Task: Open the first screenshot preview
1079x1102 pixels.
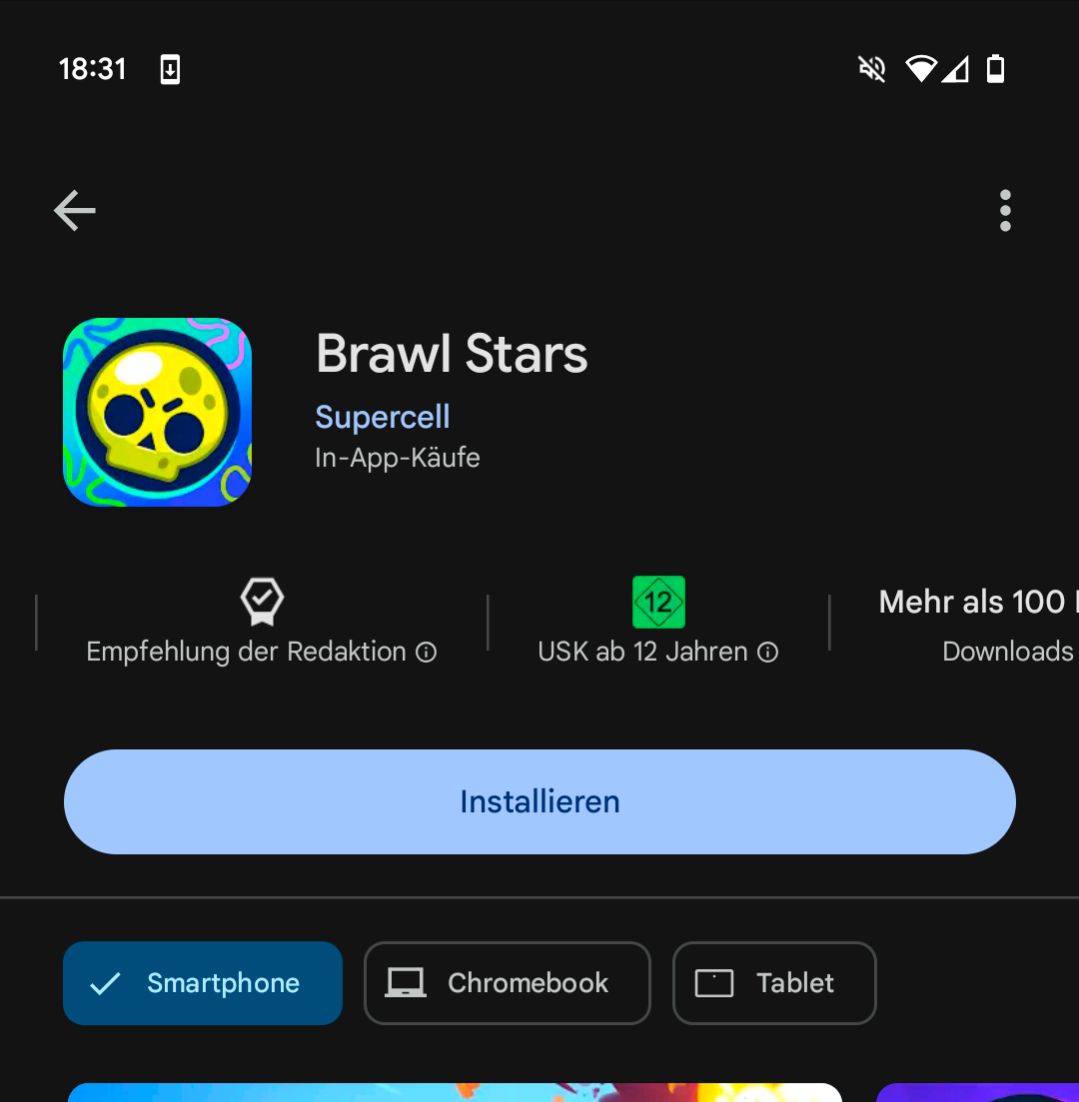Action: pos(455,1092)
